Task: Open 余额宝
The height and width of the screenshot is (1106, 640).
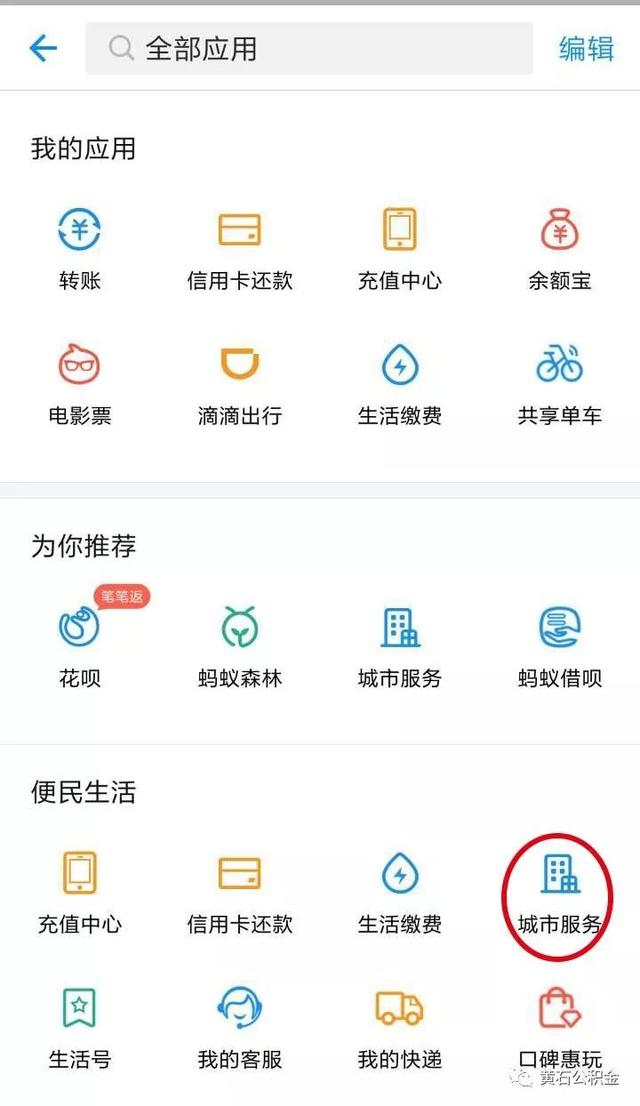Action: 560,249
